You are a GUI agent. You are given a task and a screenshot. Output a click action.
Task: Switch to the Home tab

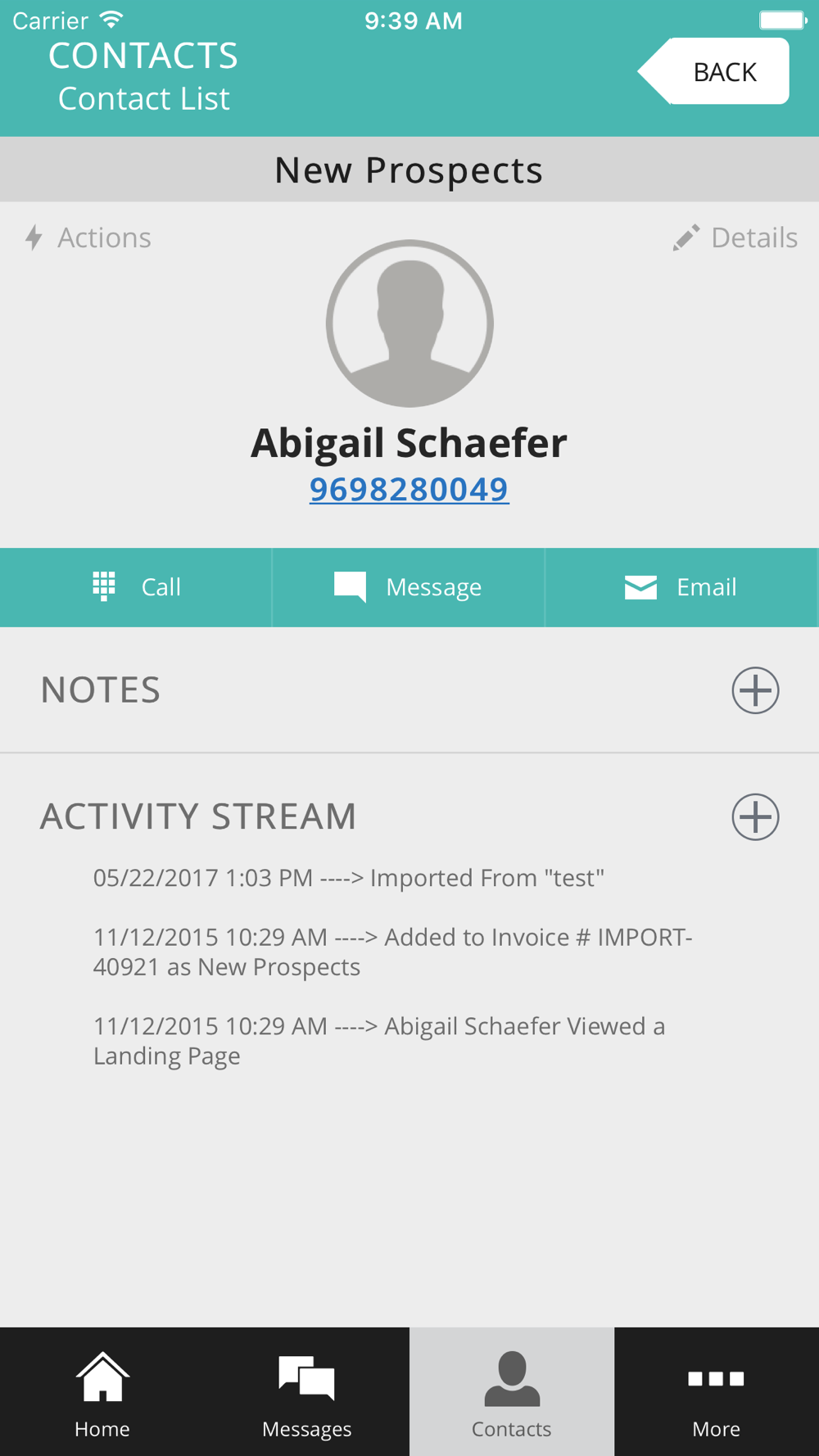102,1392
